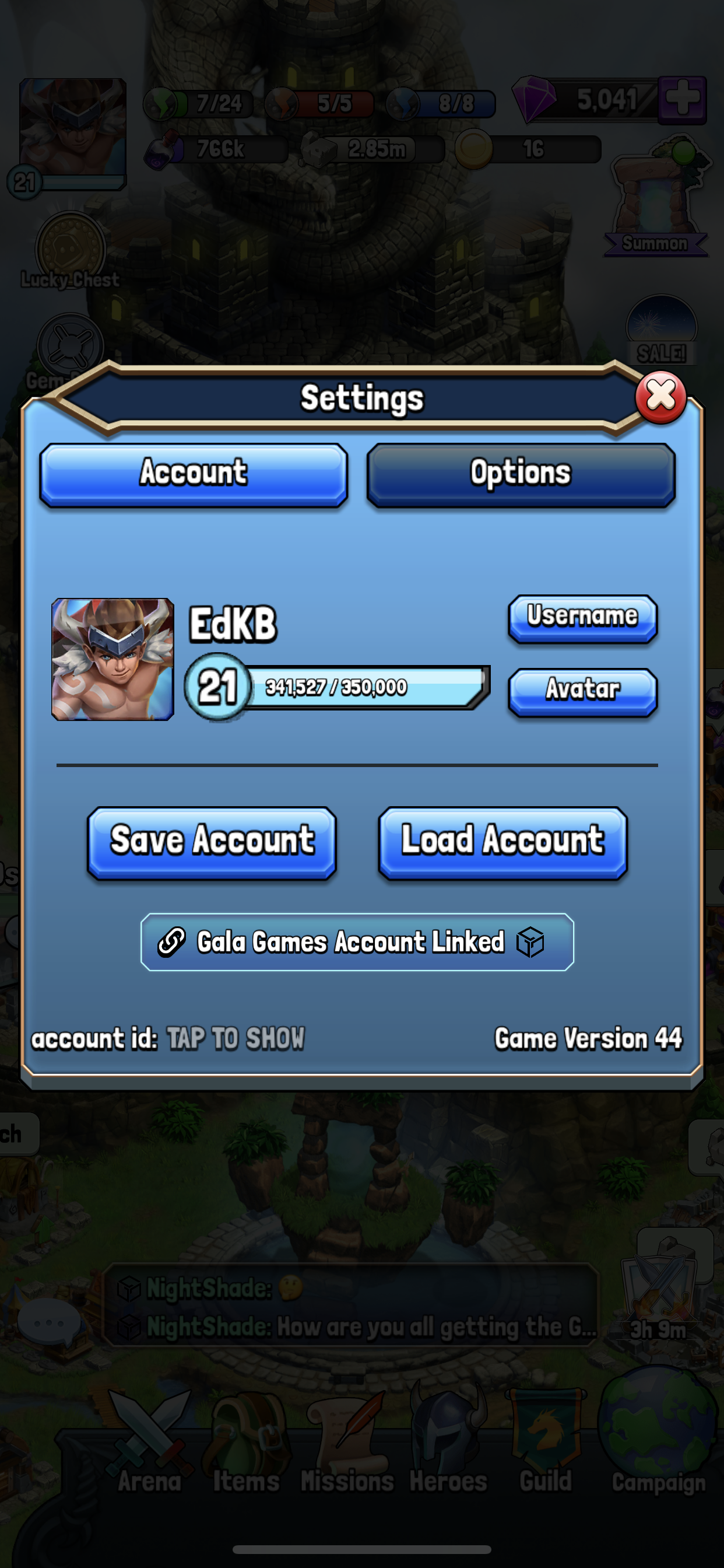The height and width of the screenshot is (1568, 724).
Task: Tap Save Account button
Action: point(212,842)
